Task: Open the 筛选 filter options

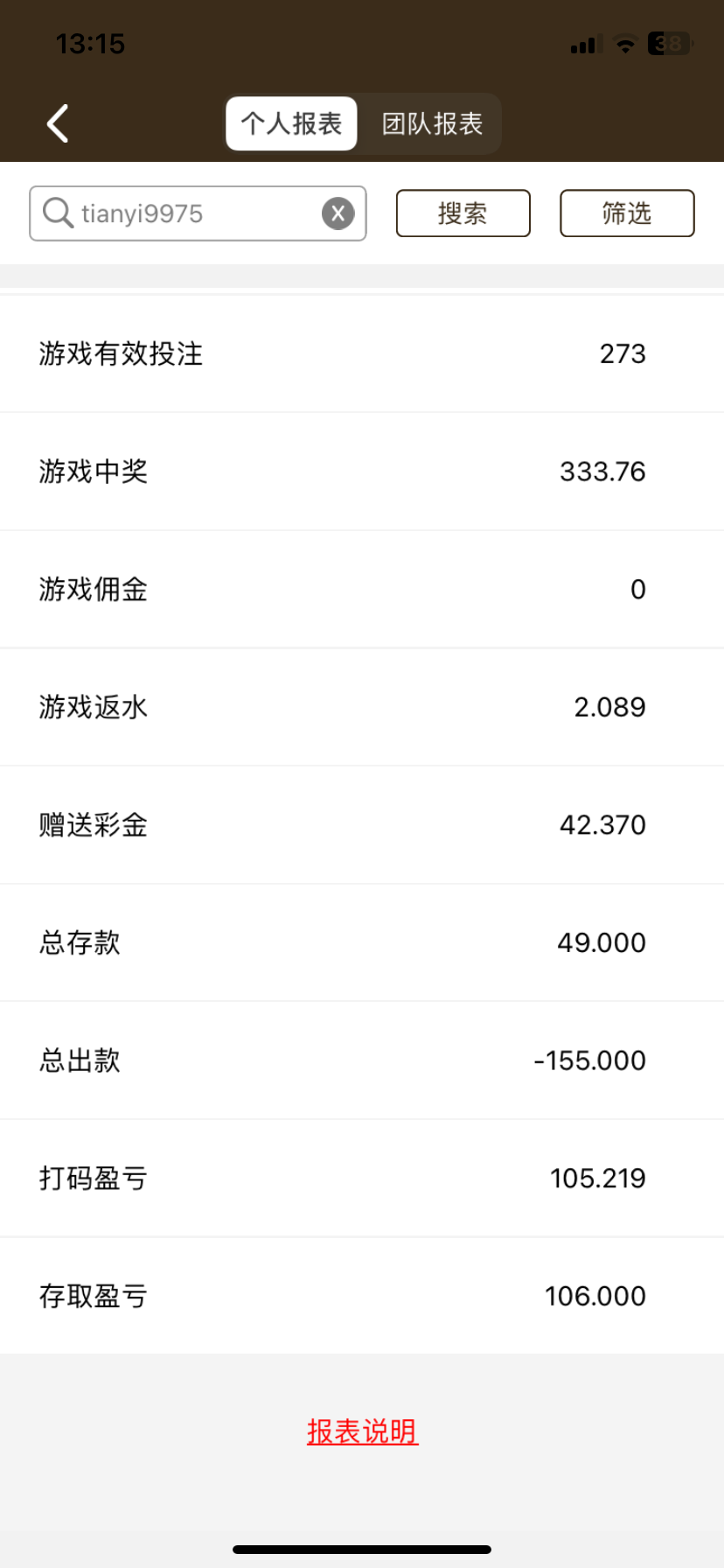Action: [x=626, y=213]
